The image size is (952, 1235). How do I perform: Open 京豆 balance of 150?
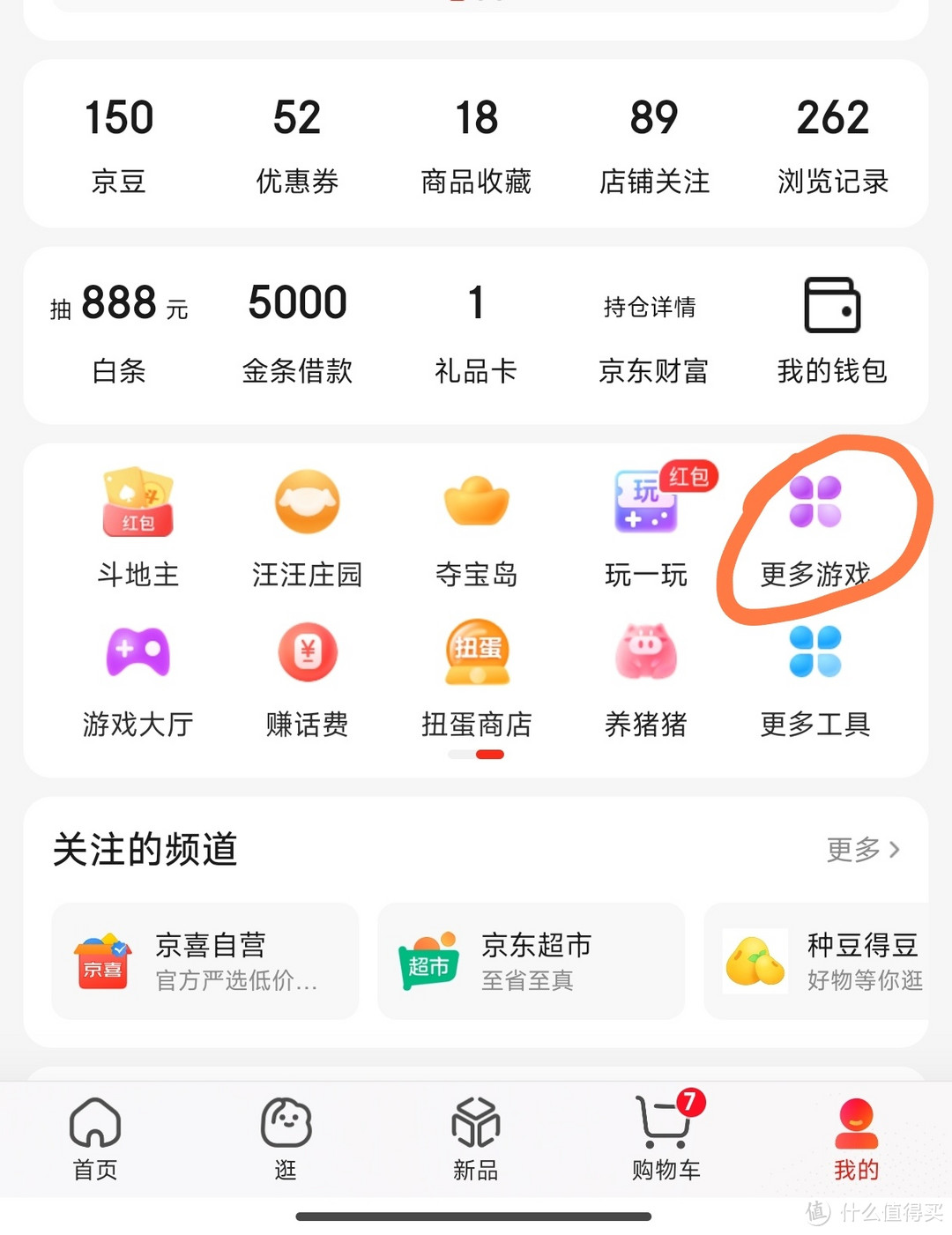119,145
